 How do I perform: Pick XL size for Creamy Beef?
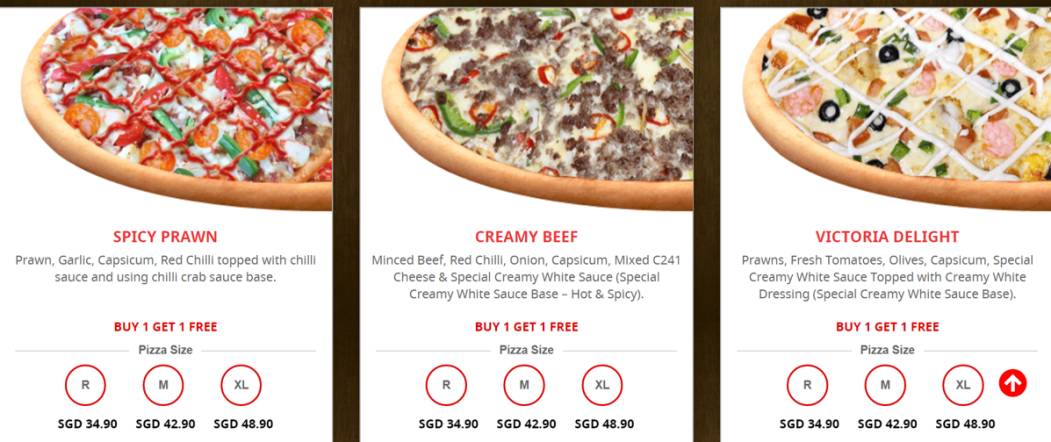tap(602, 385)
